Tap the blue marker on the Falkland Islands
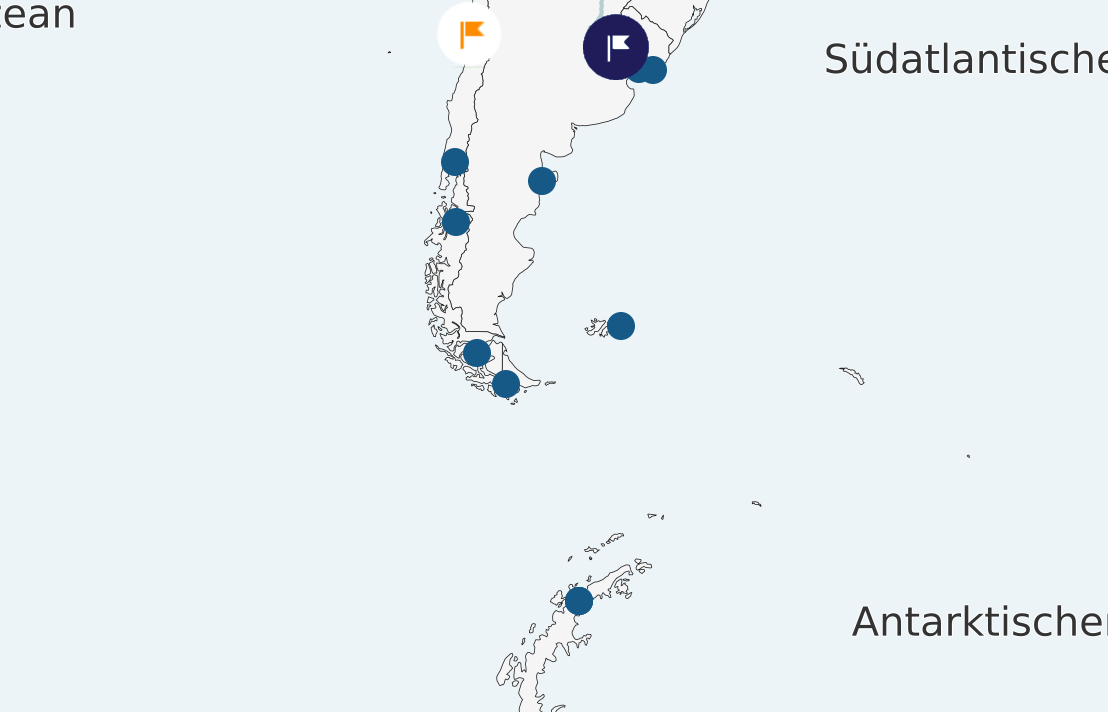Screen dimensions: 1108x712 pos(621,326)
